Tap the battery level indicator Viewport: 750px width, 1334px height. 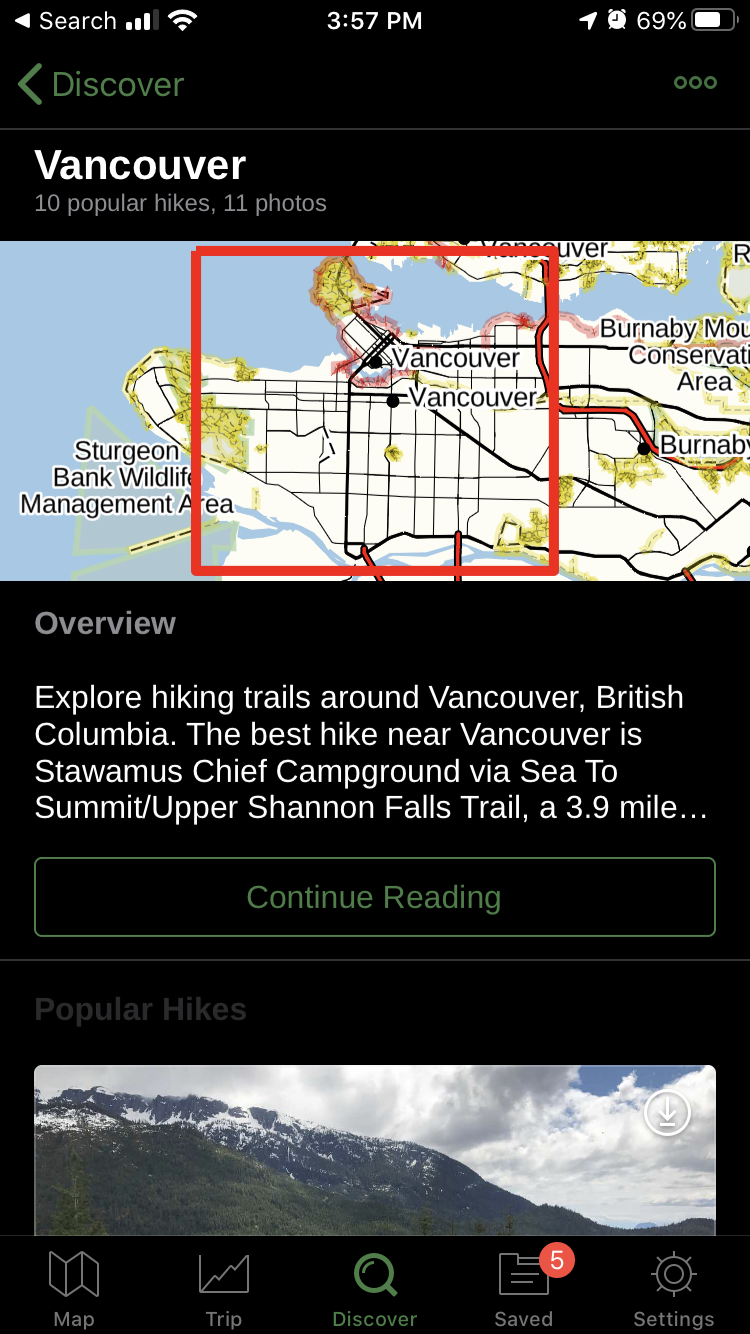coord(711,19)
